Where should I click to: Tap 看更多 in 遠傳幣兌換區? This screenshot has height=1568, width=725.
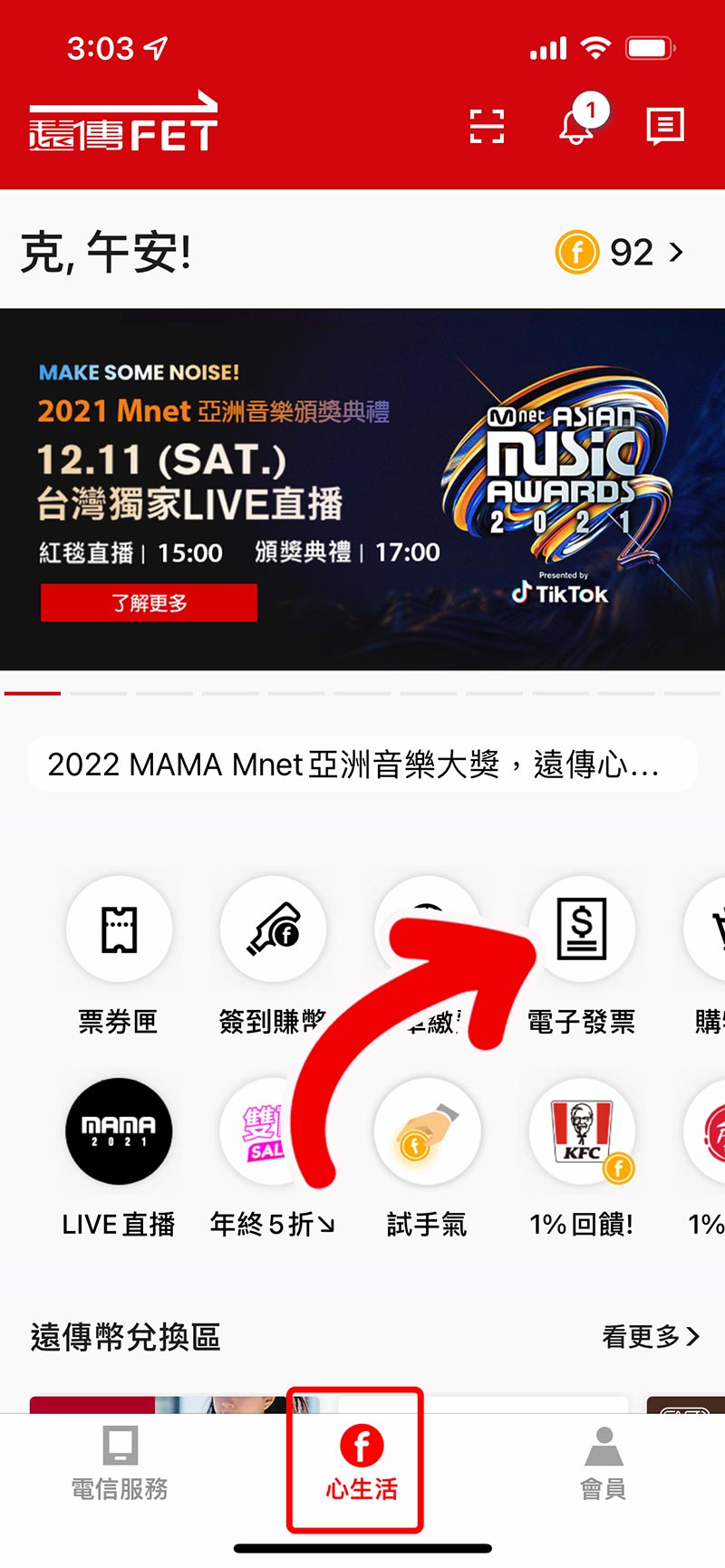(651, 1336)
